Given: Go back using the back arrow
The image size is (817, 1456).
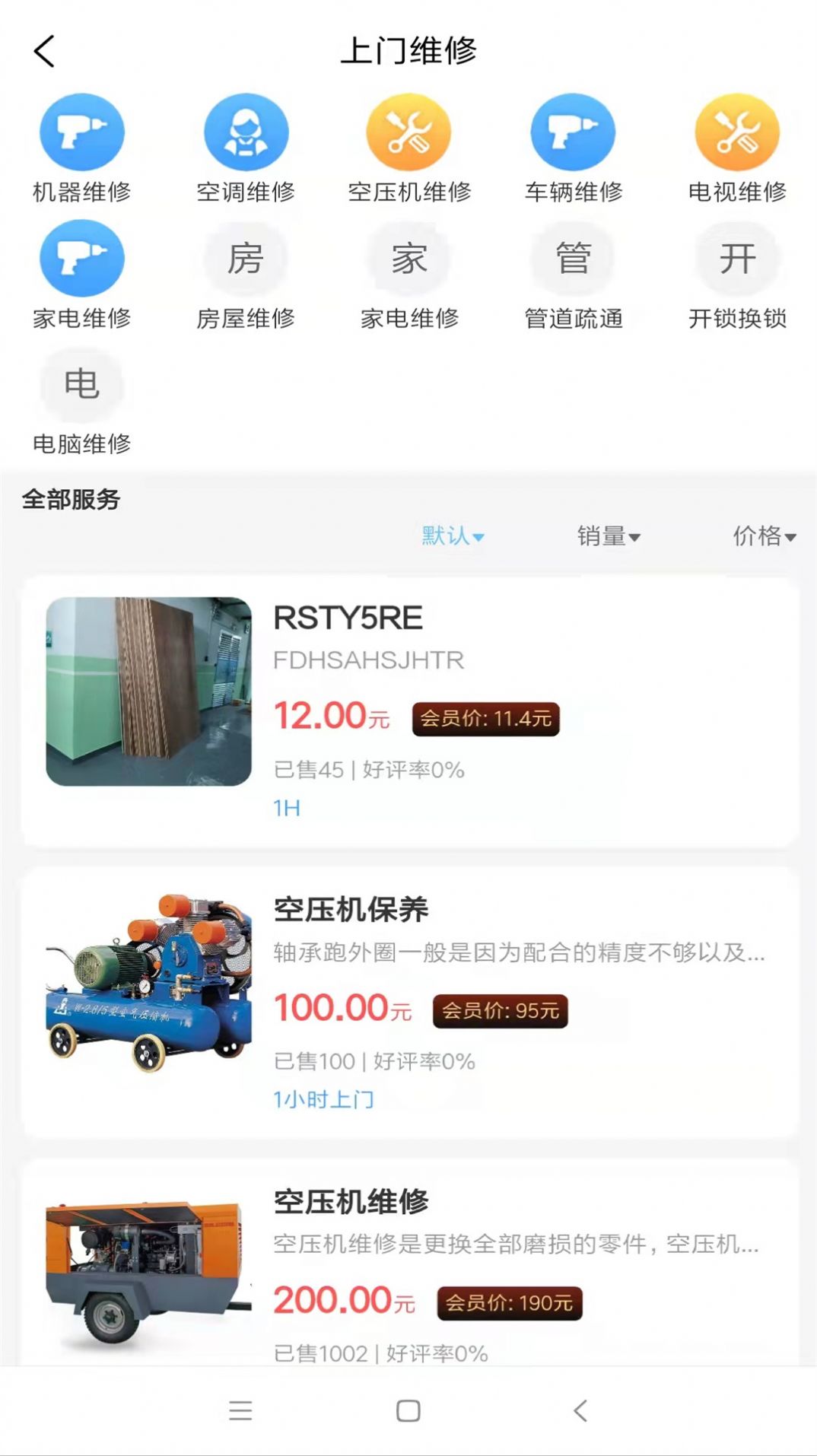Looking at the screenshot, I should [x=44, y=52].
